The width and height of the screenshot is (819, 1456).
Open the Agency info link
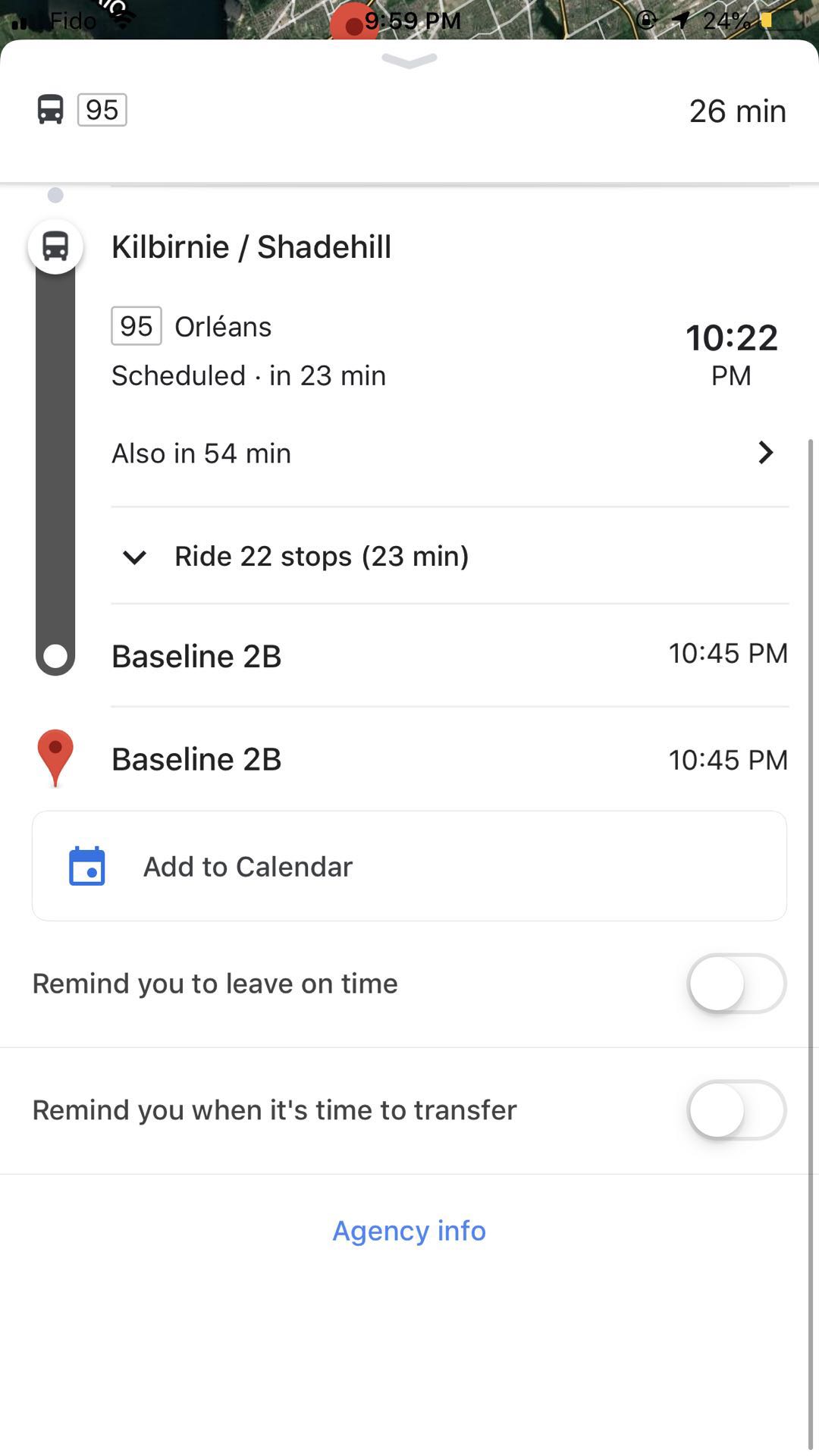(x=409, y=1231)
